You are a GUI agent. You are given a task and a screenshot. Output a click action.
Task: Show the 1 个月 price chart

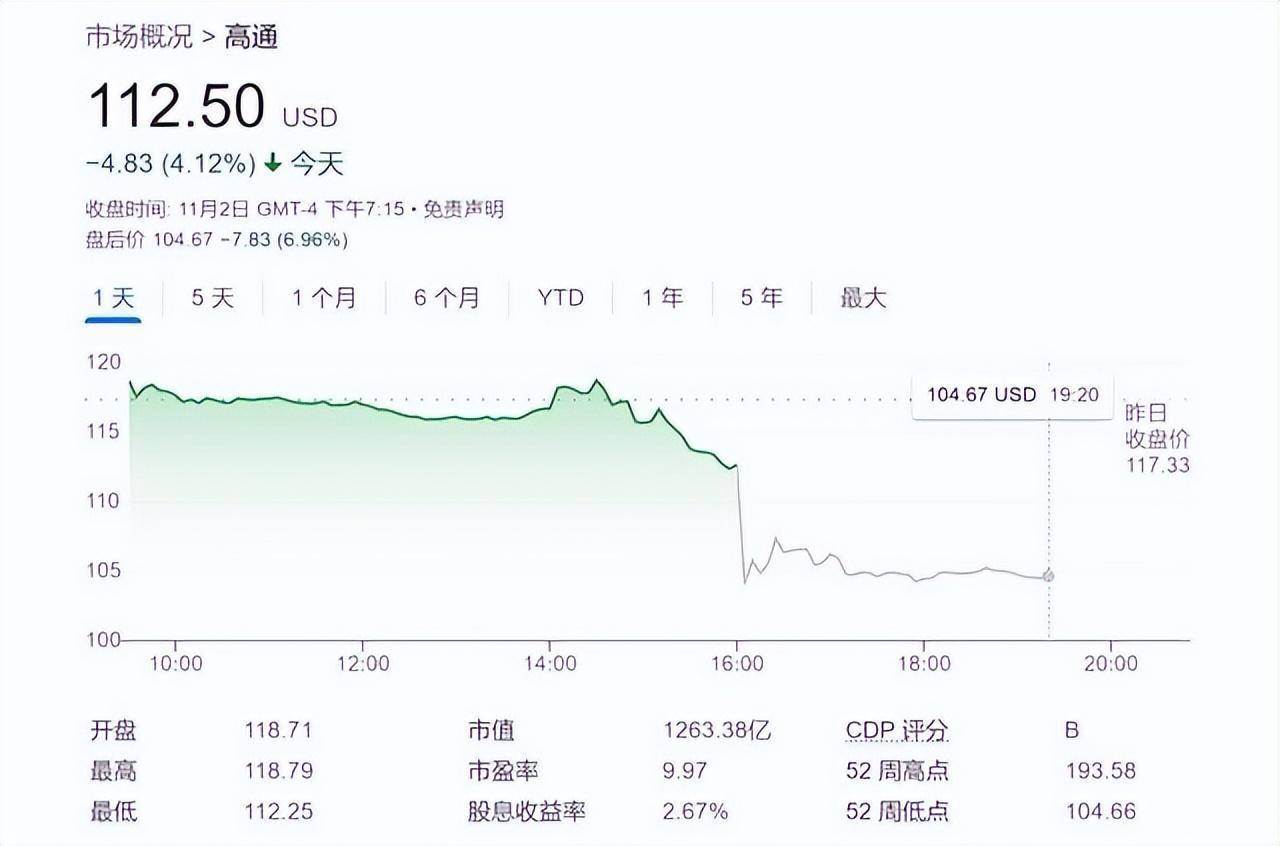coord(324,298)
